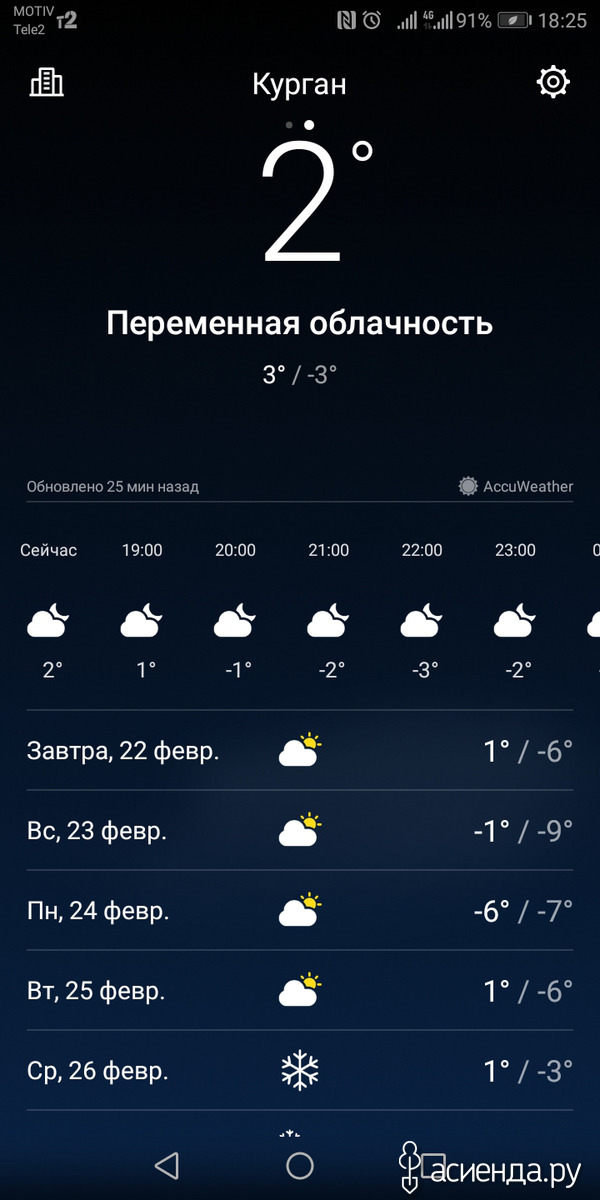Screen dimensions: 600x1200
Task: Open the city list icon
Action: pos(46,82)
